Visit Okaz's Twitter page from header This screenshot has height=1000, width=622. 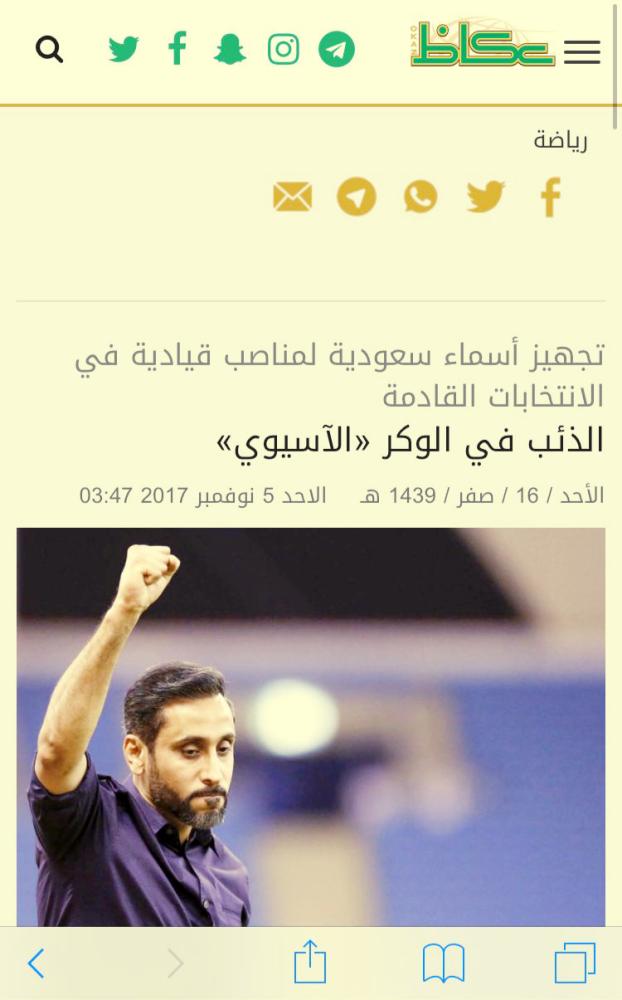(x=124, y=49)
